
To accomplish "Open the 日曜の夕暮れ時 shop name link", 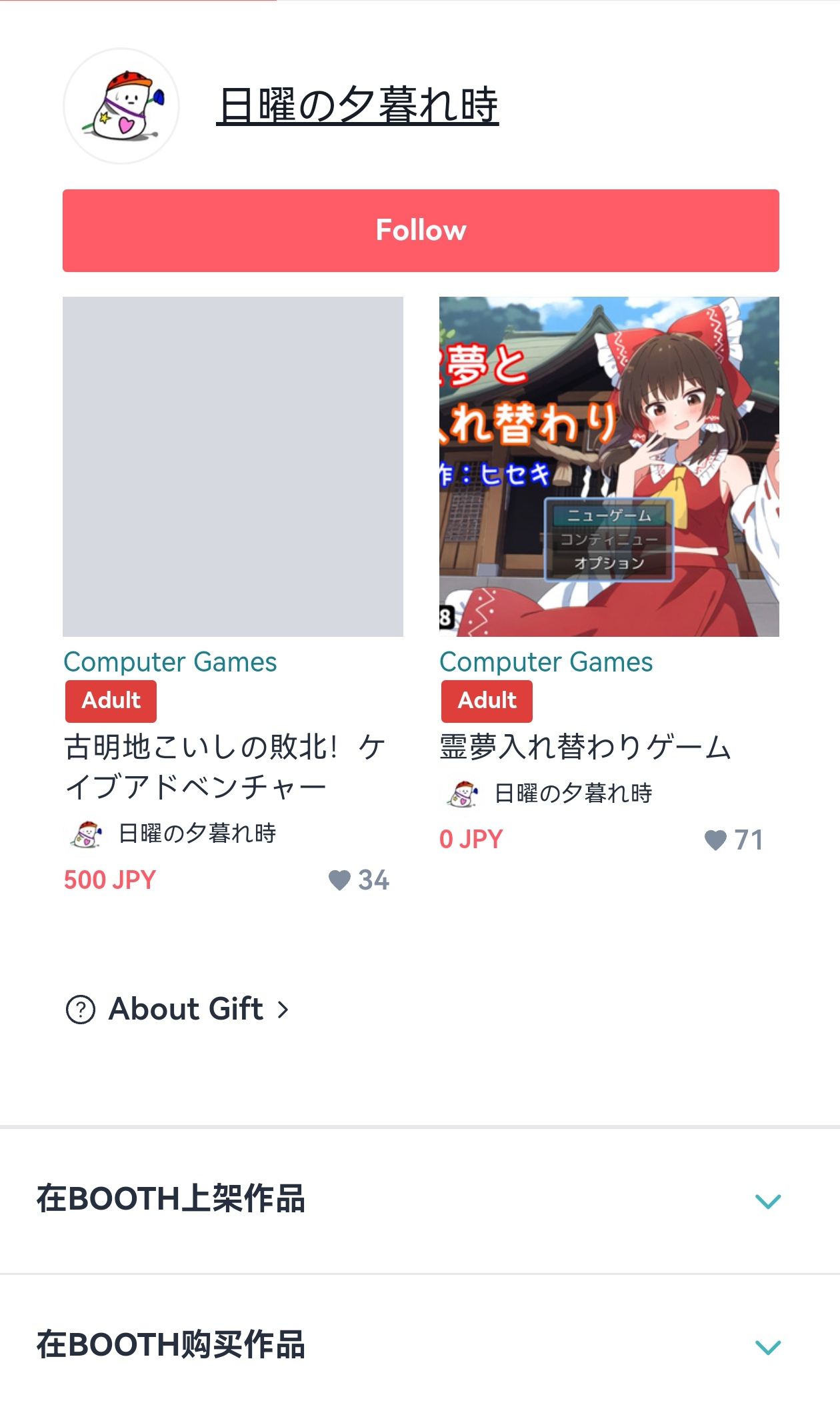I will click(x=357, y=106).
